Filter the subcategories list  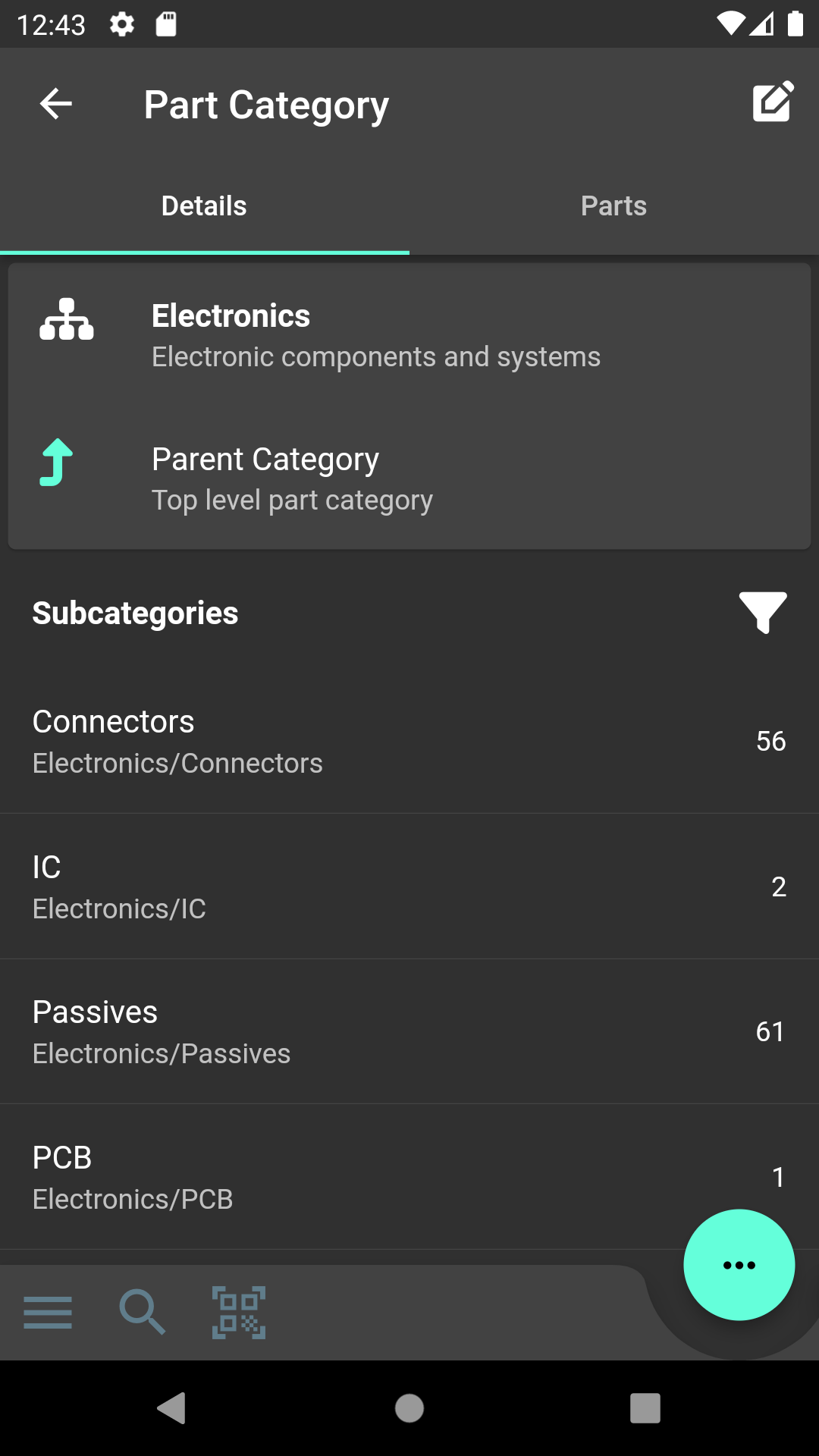tap(763, 613)
